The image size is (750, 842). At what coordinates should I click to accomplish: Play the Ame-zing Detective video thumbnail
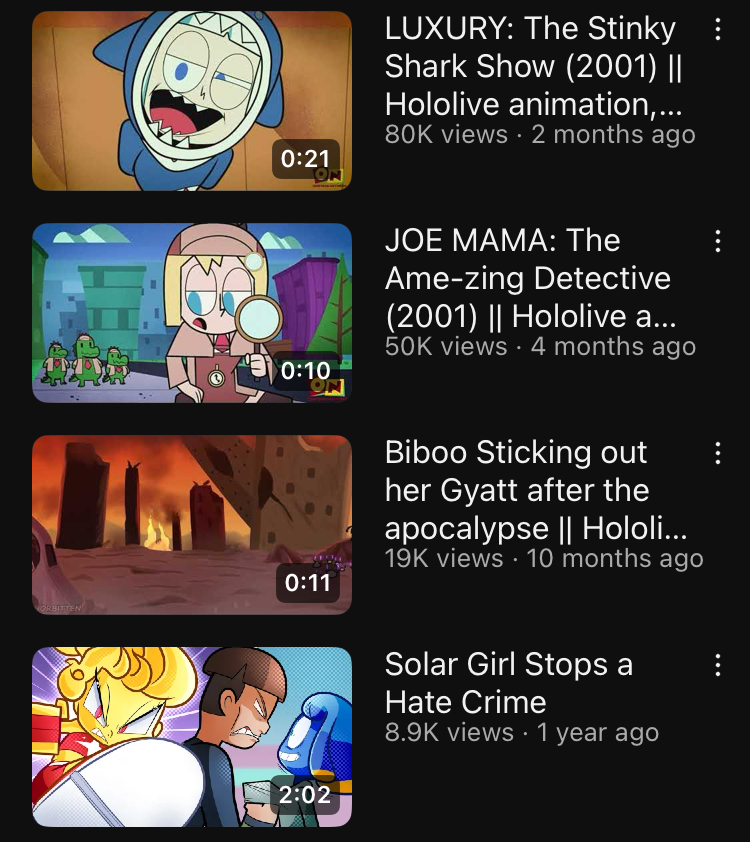click(192, 313)
